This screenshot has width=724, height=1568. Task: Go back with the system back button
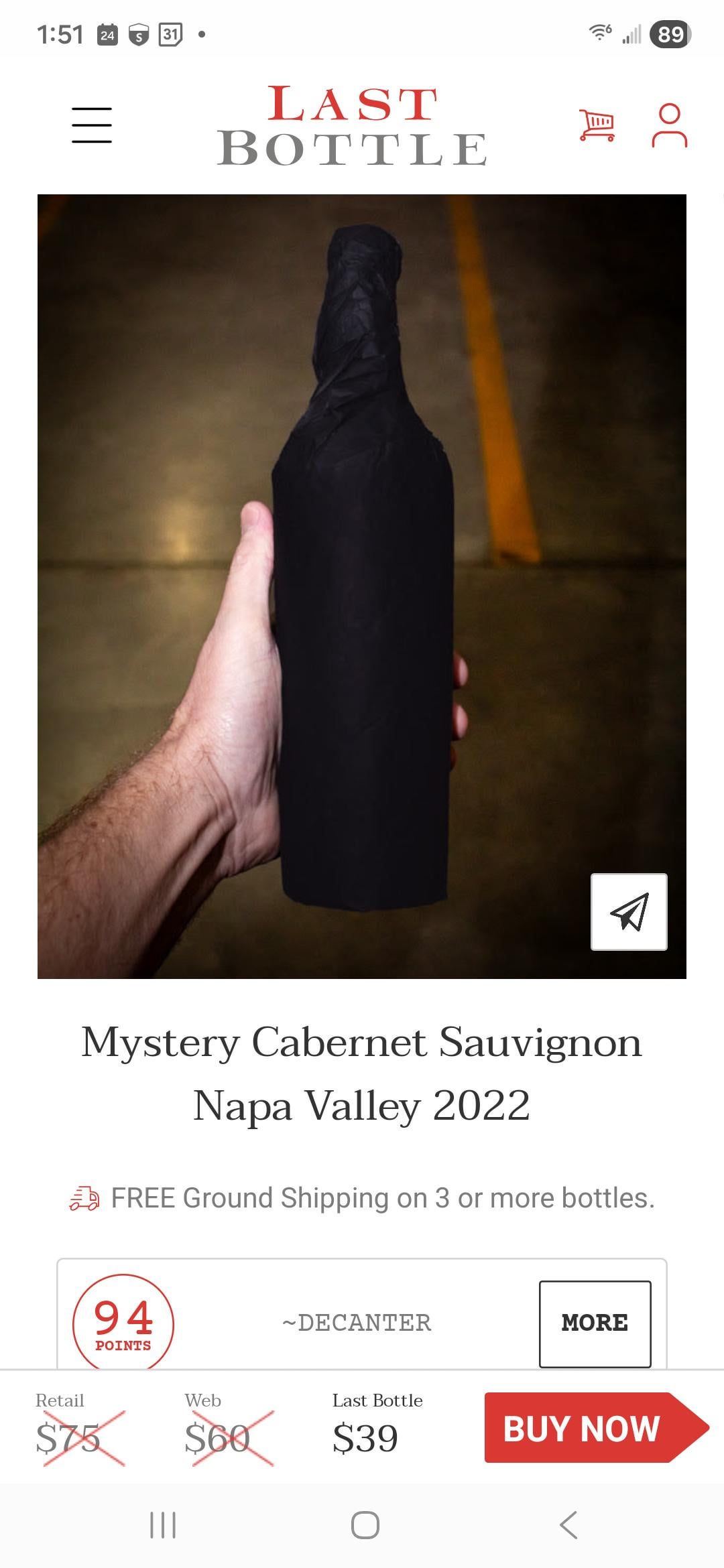pyautogui.click(x=568, y=1525)
